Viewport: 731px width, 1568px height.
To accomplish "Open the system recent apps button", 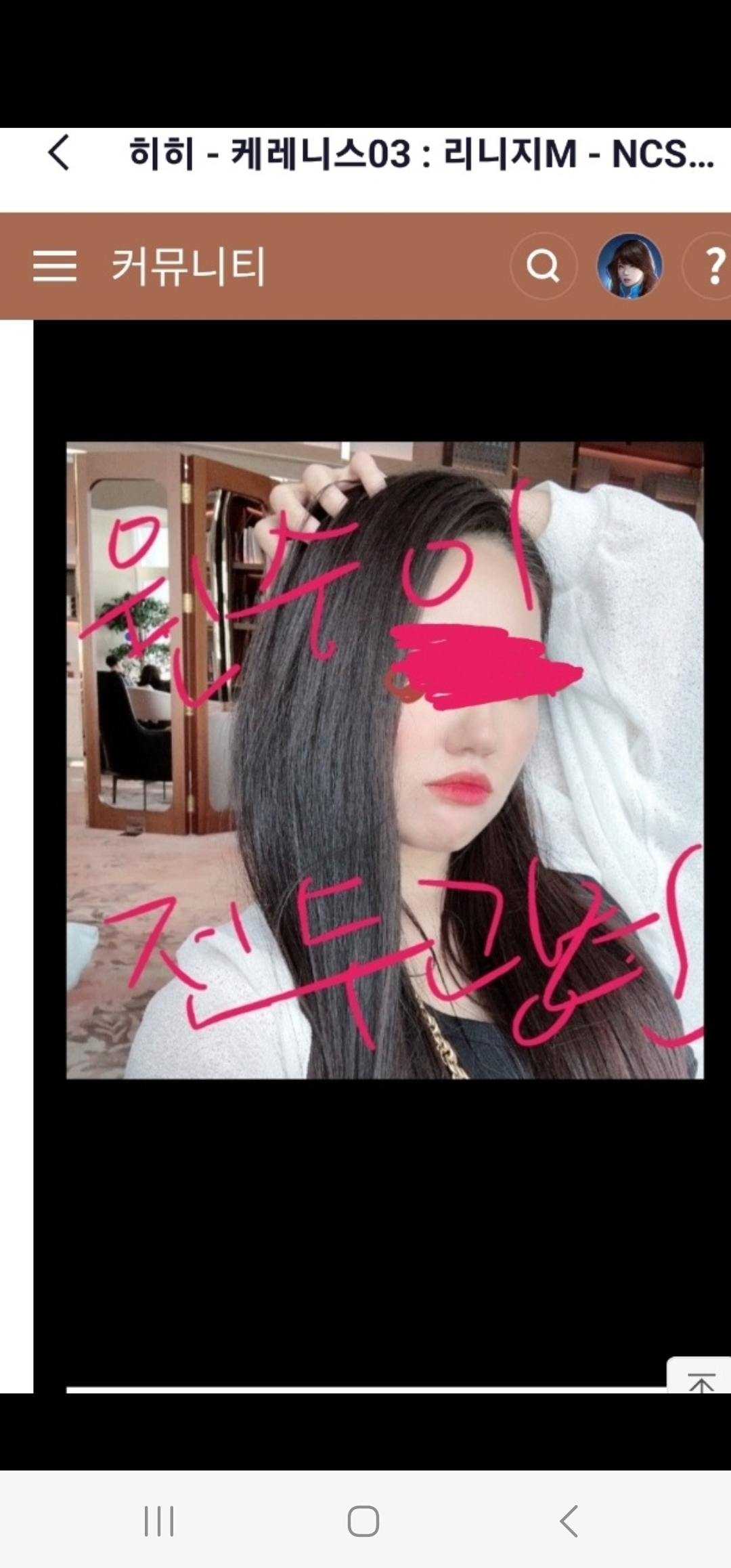I will [160, 1521].
